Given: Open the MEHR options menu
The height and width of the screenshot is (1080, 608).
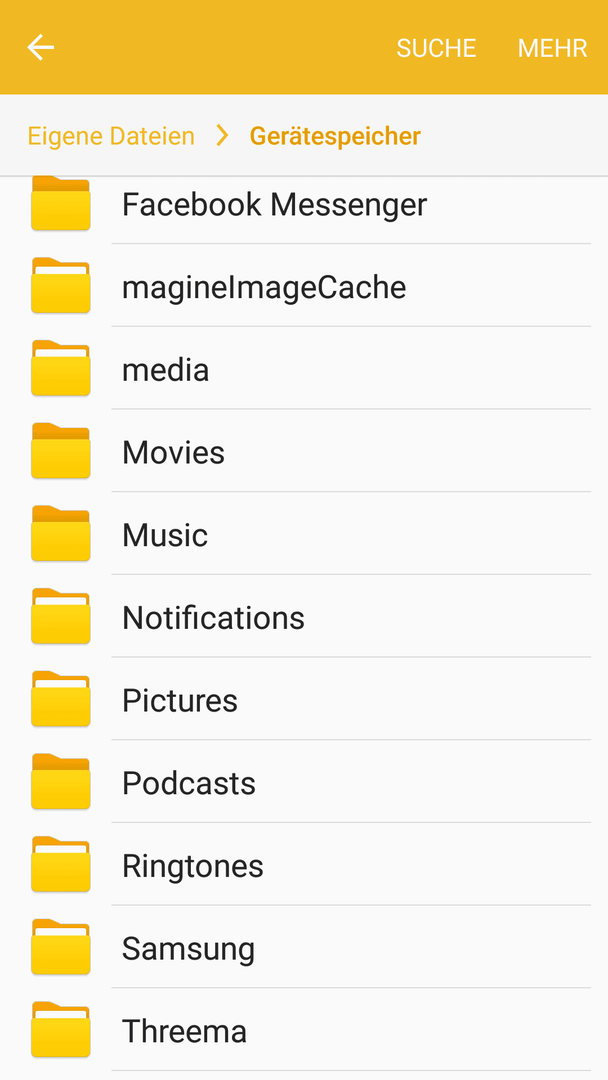Looking at the screenshot, I should tap(552, 48).
